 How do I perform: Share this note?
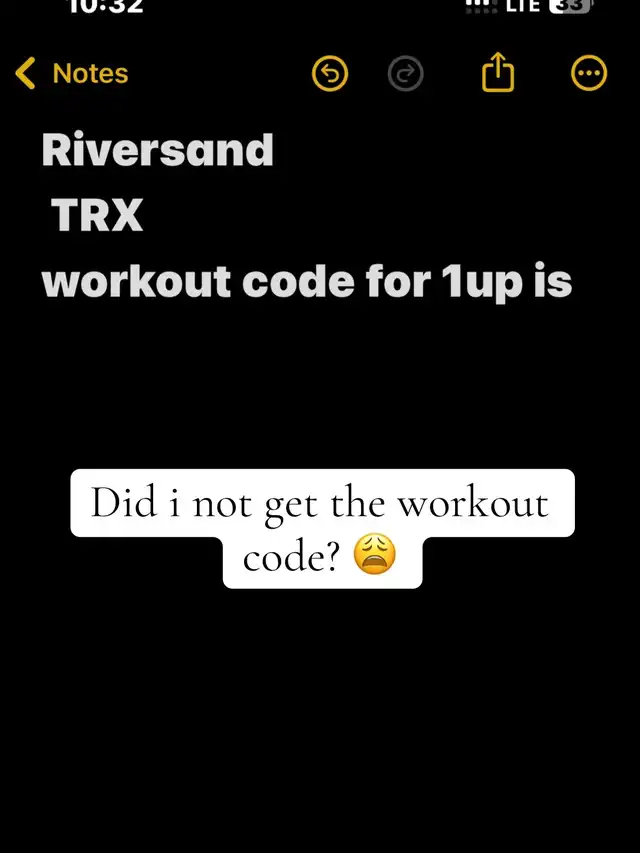(x=498, y=73)
